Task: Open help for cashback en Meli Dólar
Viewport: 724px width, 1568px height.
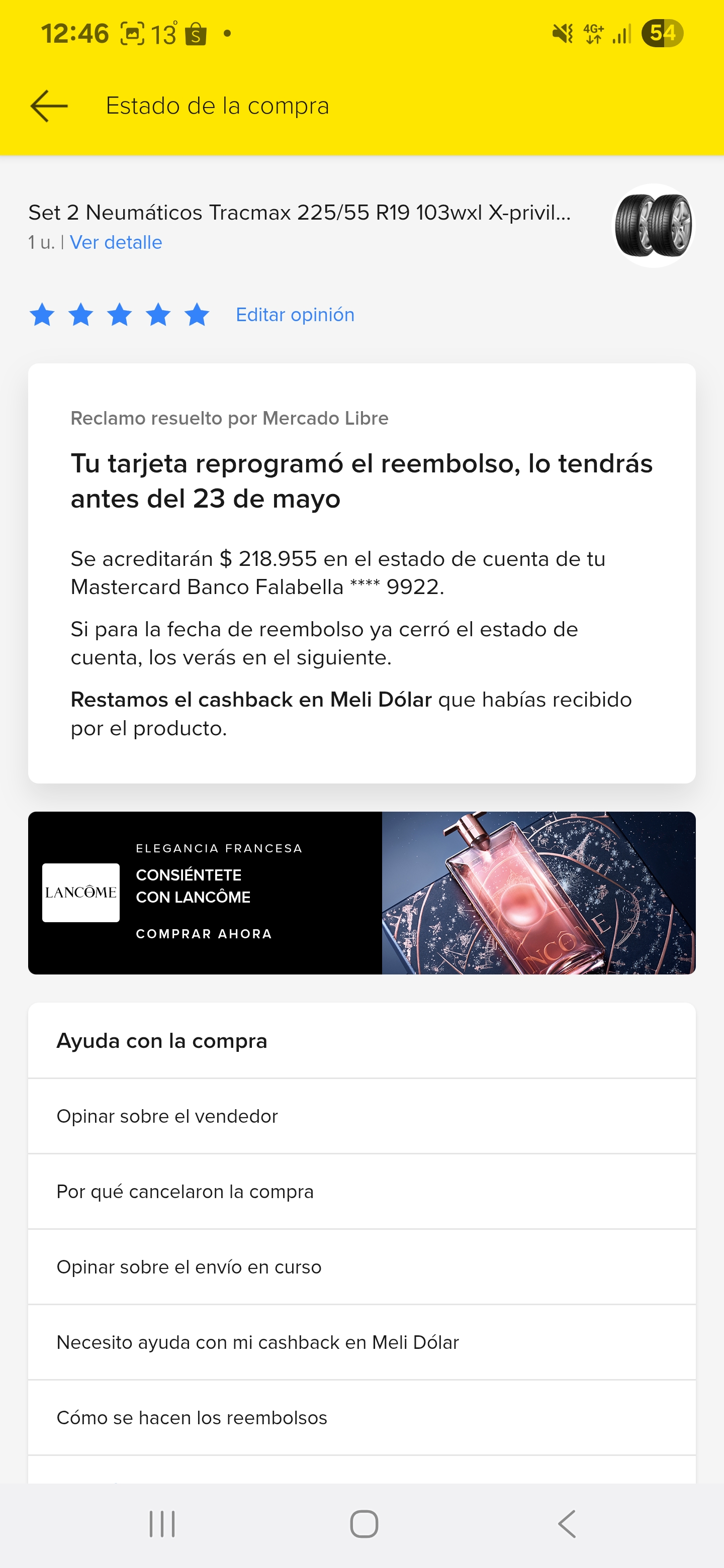Action: click(361, 1343)
